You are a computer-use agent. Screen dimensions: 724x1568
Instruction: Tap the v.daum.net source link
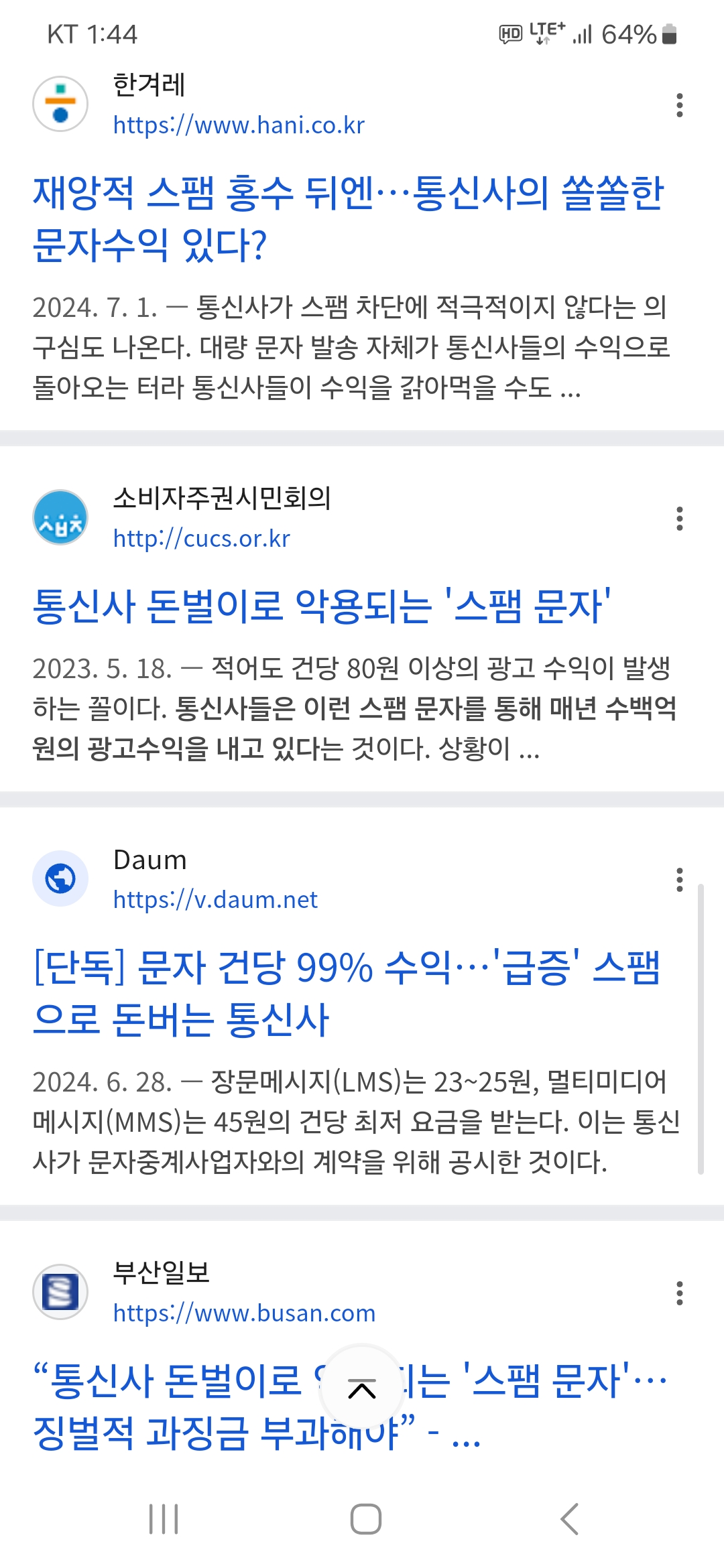pyautogui.click(x=215, y=900)
